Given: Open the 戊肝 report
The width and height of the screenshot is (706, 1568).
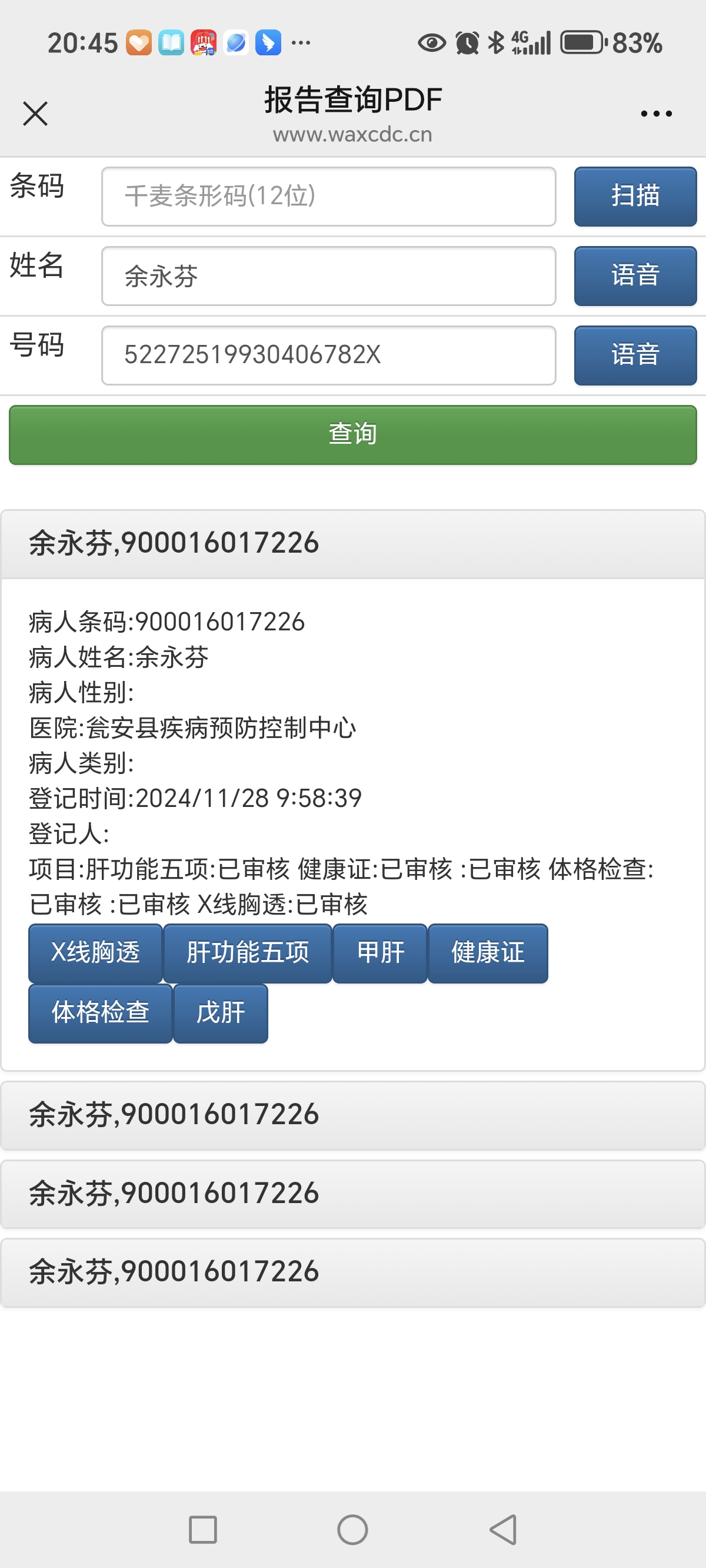Looking at the screenshot, I should pos(220,1013).
